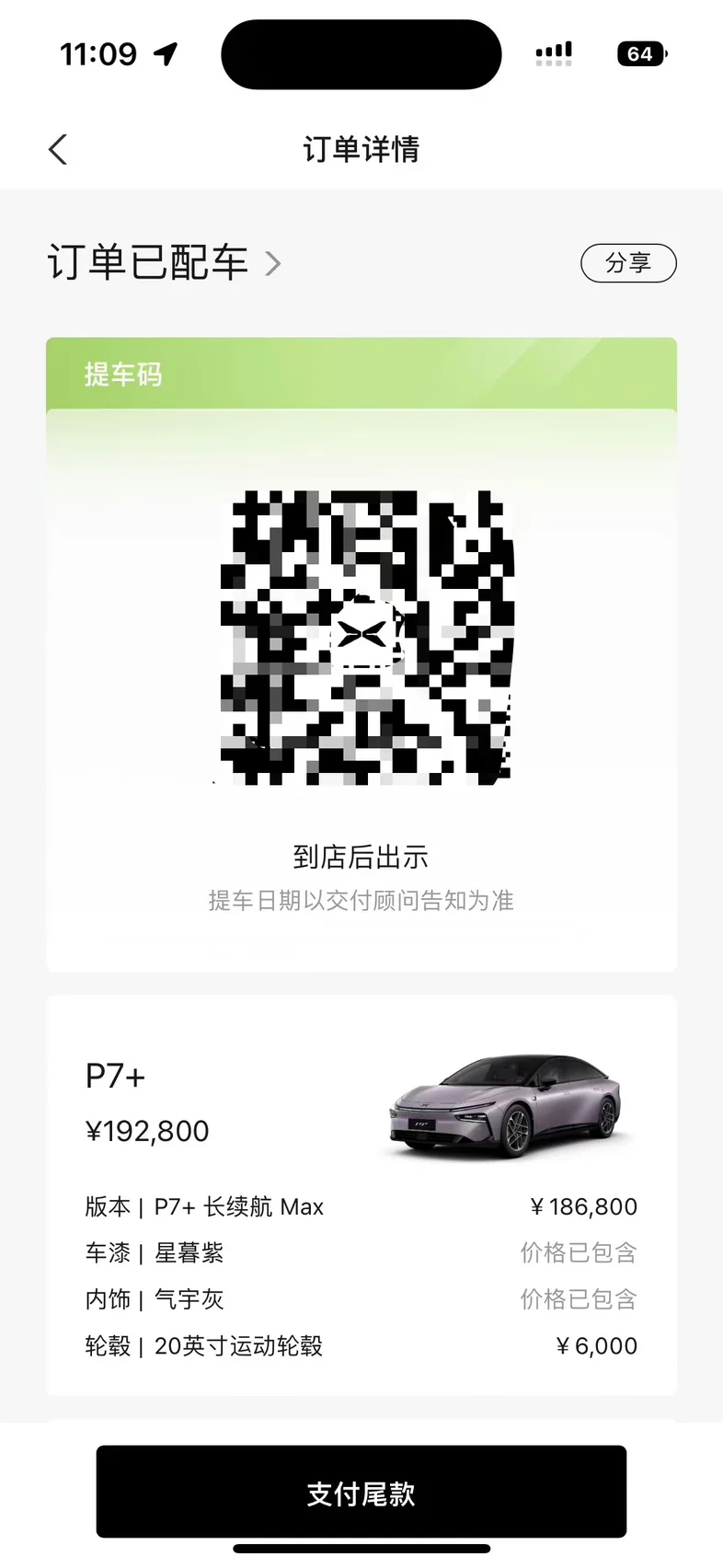Go back from the 订单详情 page
Screen dimensions: 723x1568
58,149
